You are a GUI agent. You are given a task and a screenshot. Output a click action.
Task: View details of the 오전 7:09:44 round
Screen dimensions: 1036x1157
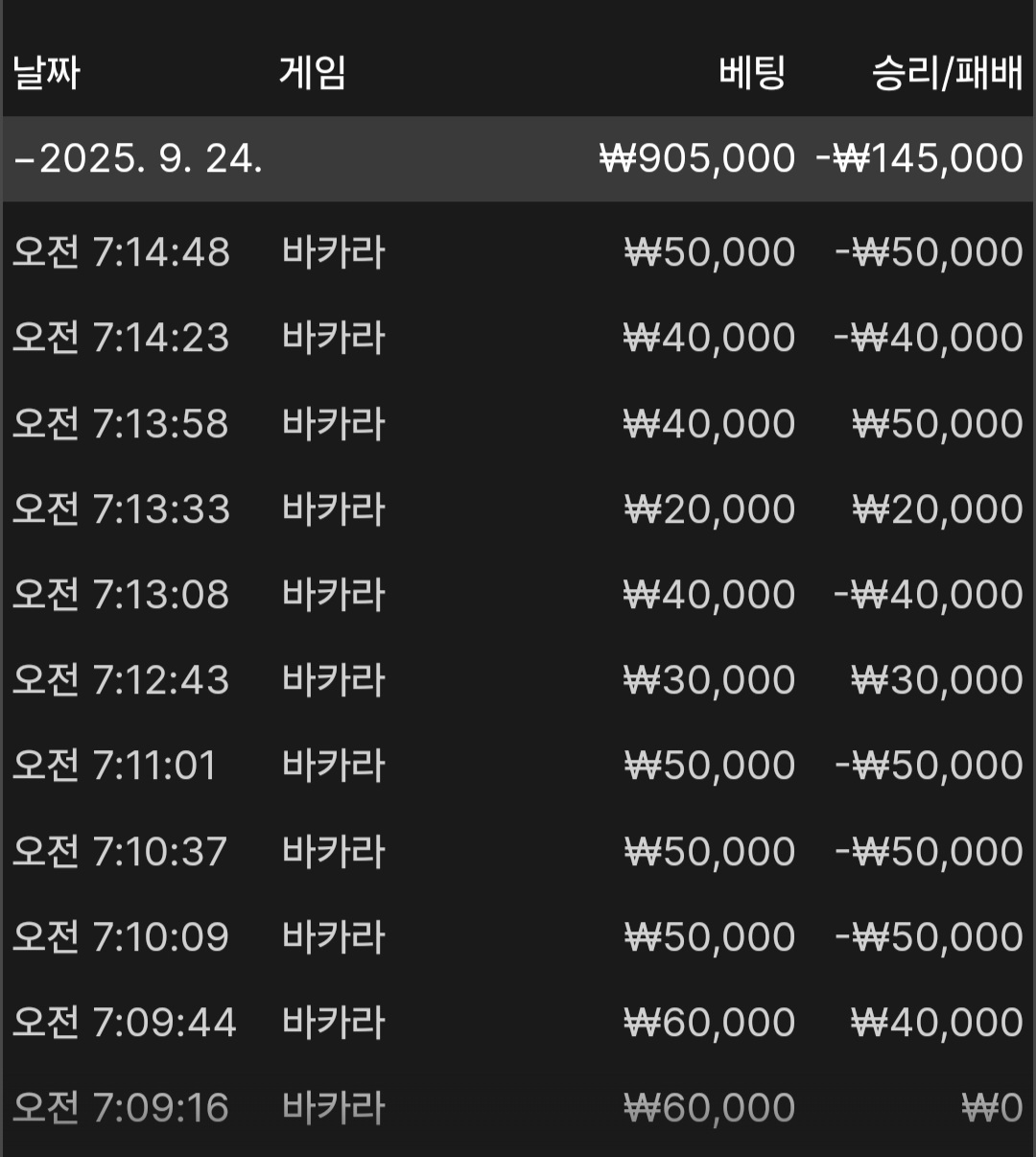518,1023
